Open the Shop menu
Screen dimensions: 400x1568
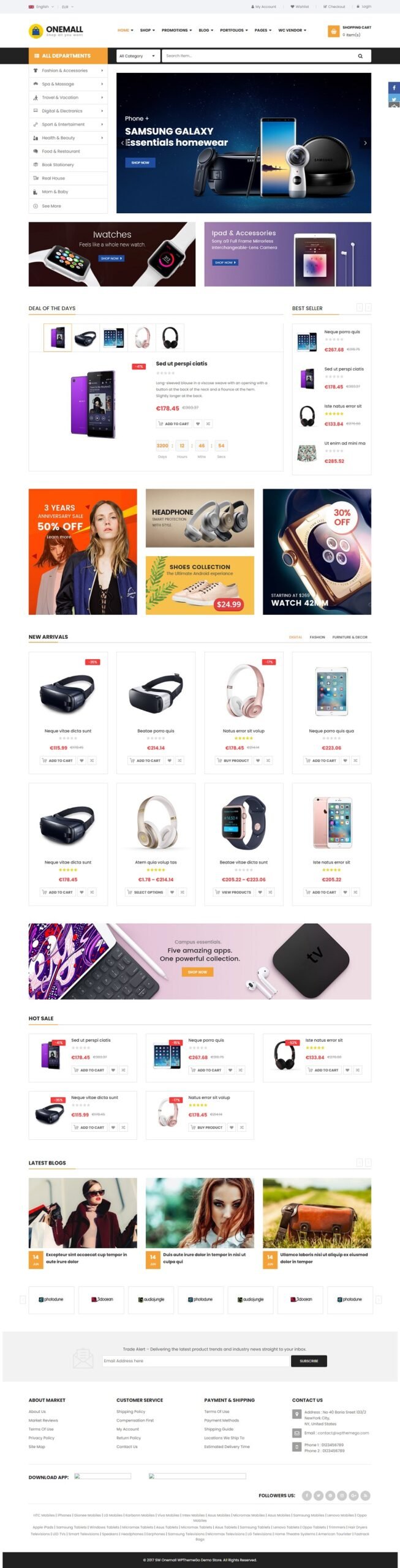point(147,30)
